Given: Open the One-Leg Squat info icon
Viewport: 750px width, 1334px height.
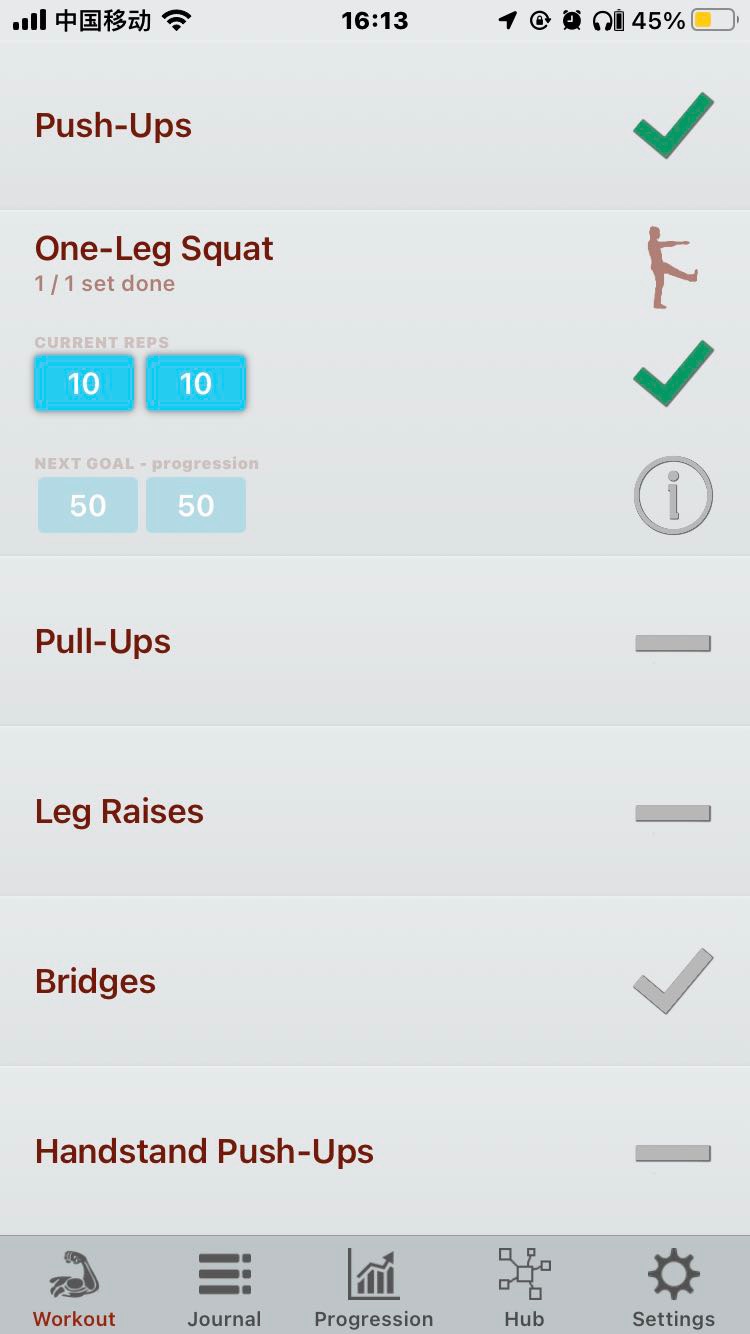Looking at the screenshot, I should (x=673, y=495).
